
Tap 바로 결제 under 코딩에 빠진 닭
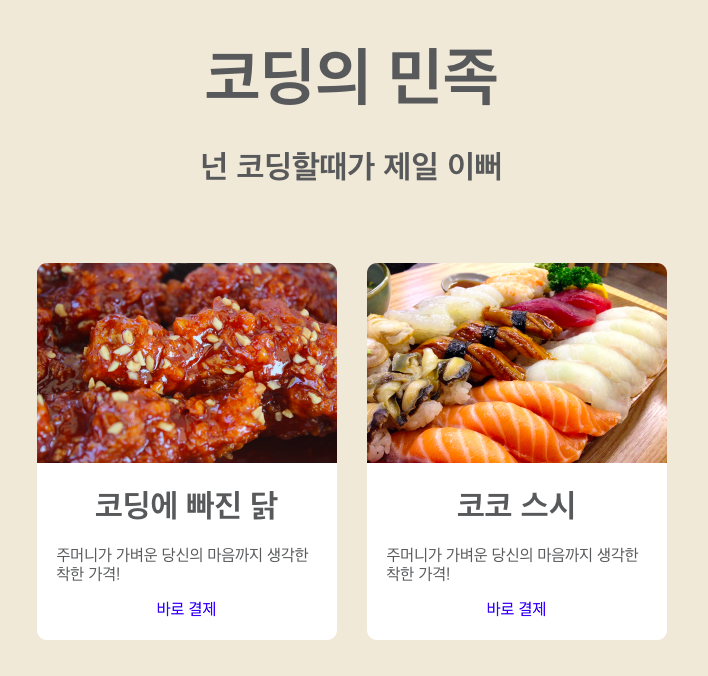[186, 609]
